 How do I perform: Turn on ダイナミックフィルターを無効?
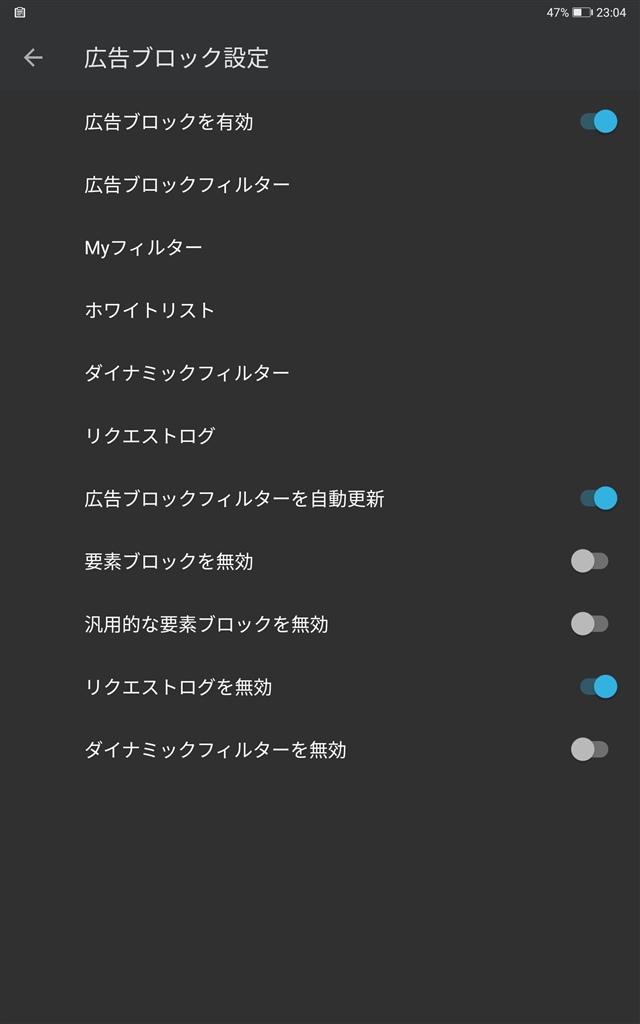point(590,749)
